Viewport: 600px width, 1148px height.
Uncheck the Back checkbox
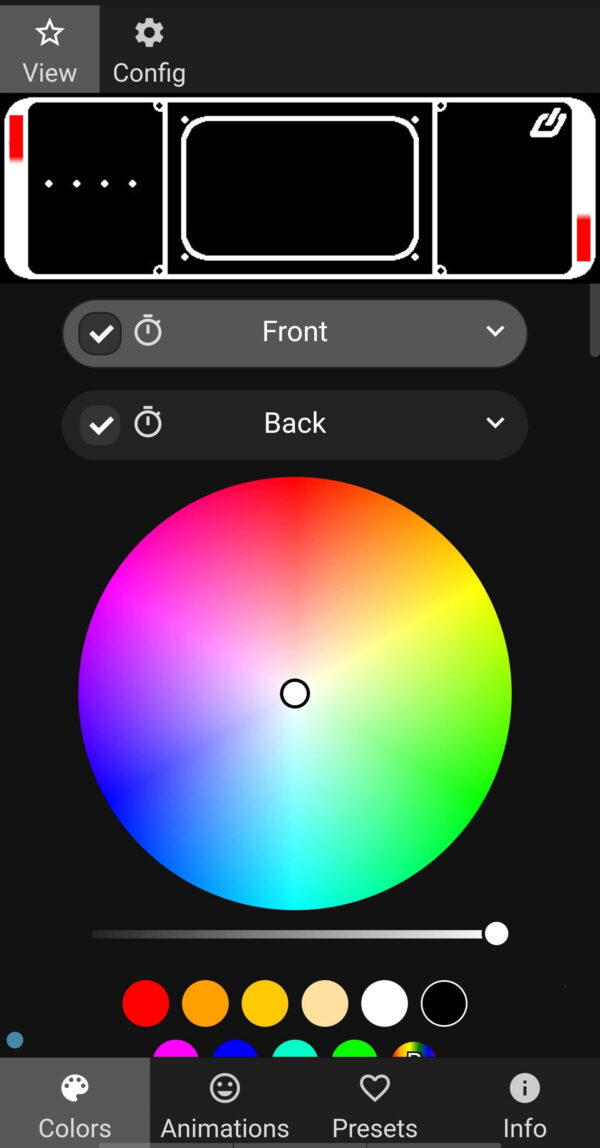click(100, 425)
